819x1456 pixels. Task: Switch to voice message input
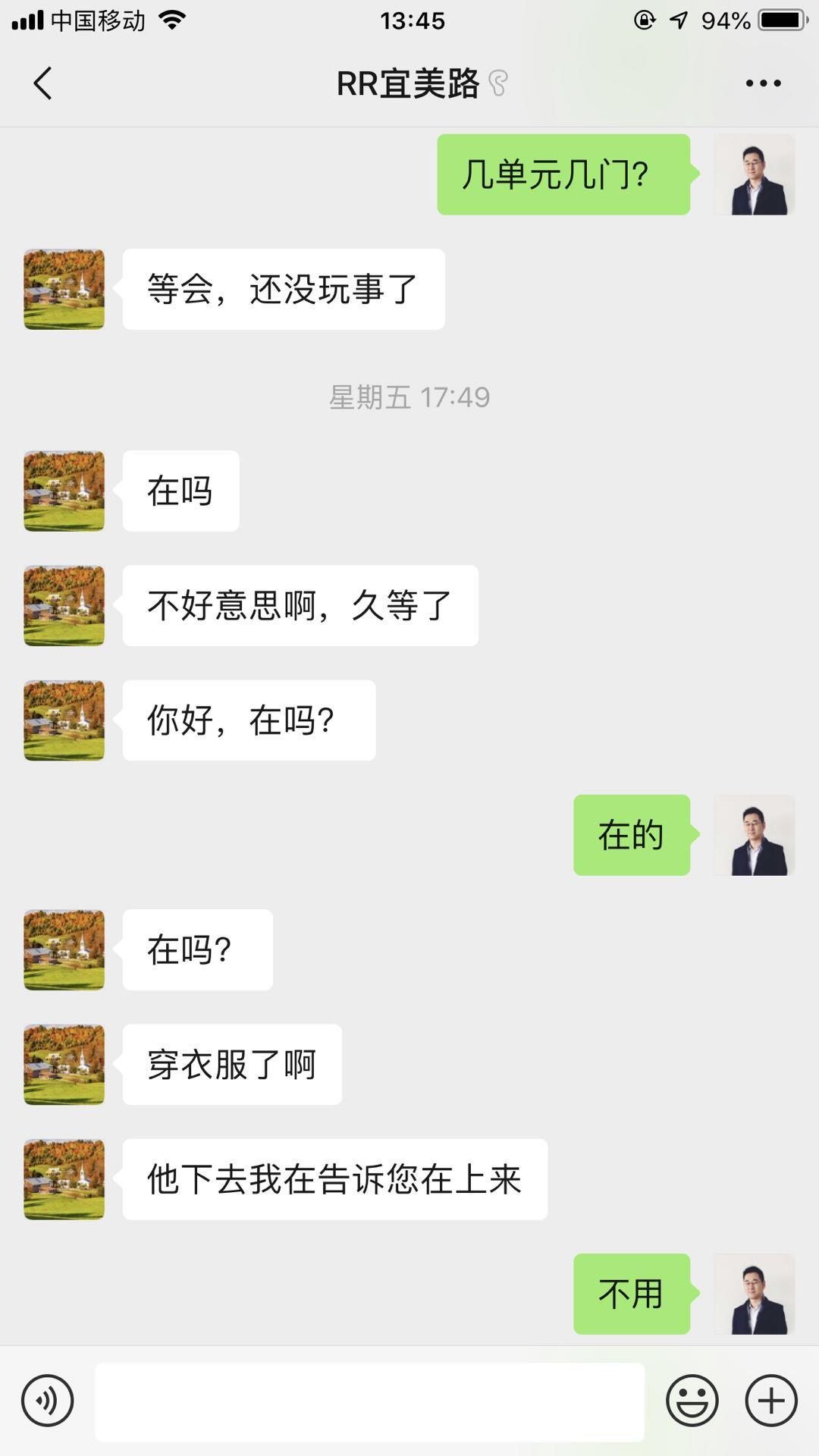pos(47,1401)
